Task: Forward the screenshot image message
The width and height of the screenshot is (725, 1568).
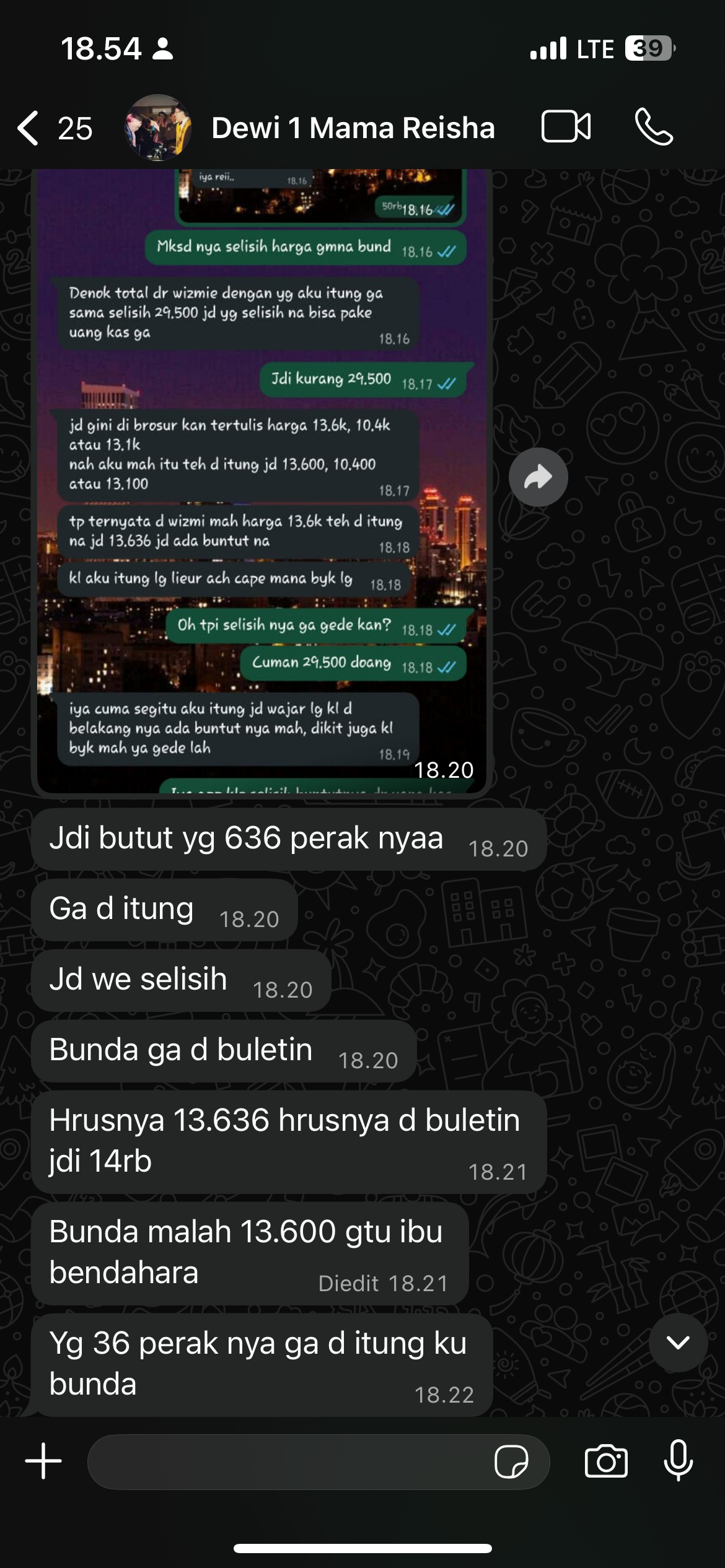Action: point(538,477)
